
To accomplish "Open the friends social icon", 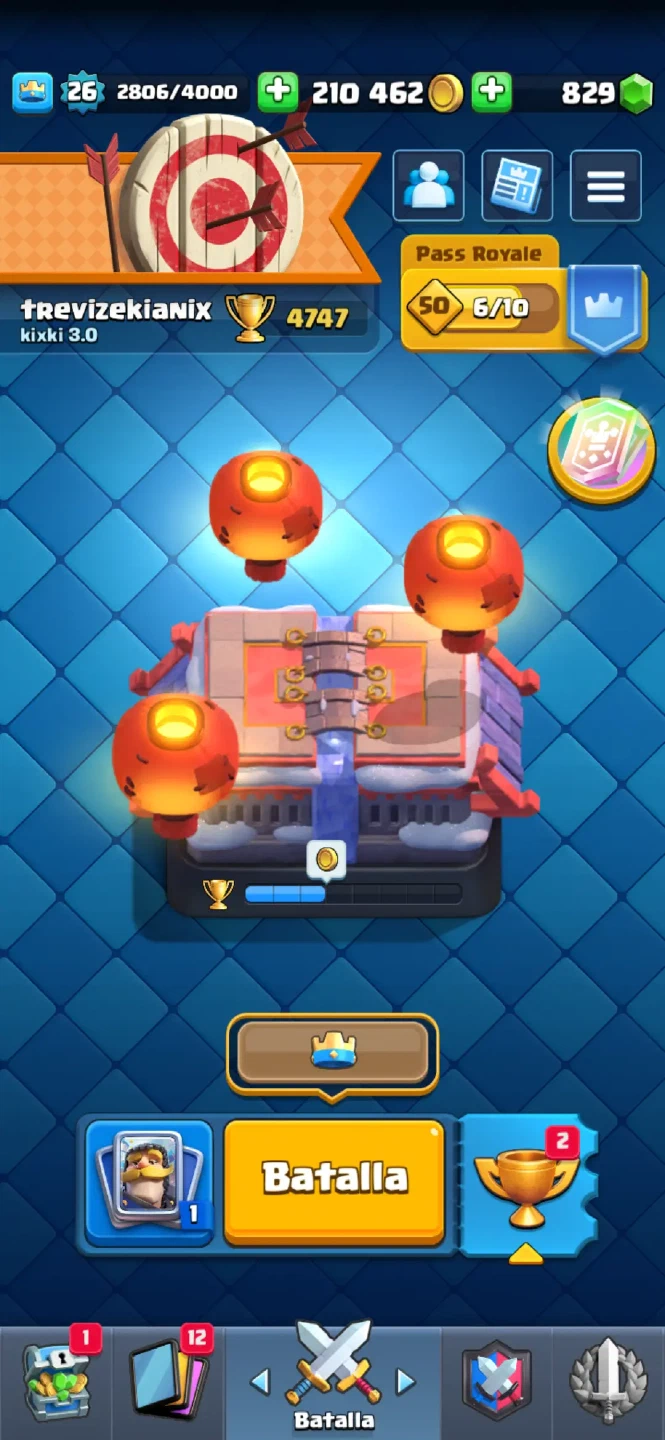I will pyautogui.click(x=428, y=185).
